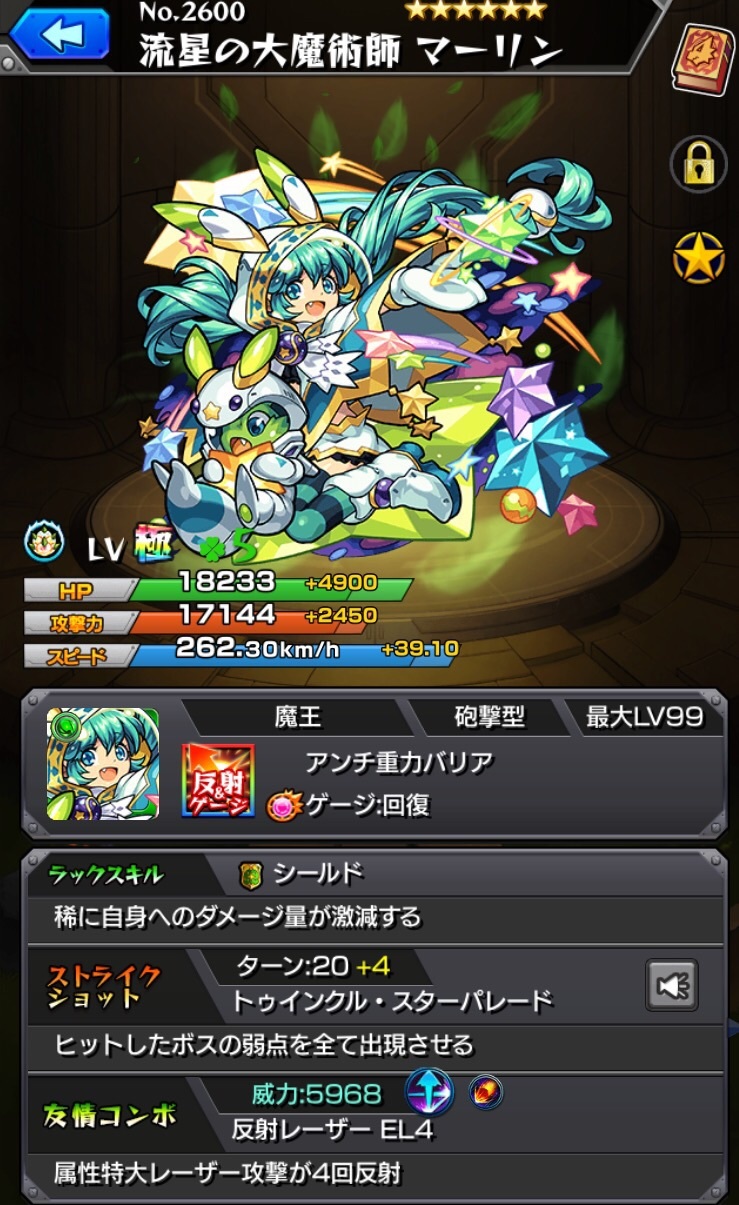Mark the monster with the favorite star icon

697,259
